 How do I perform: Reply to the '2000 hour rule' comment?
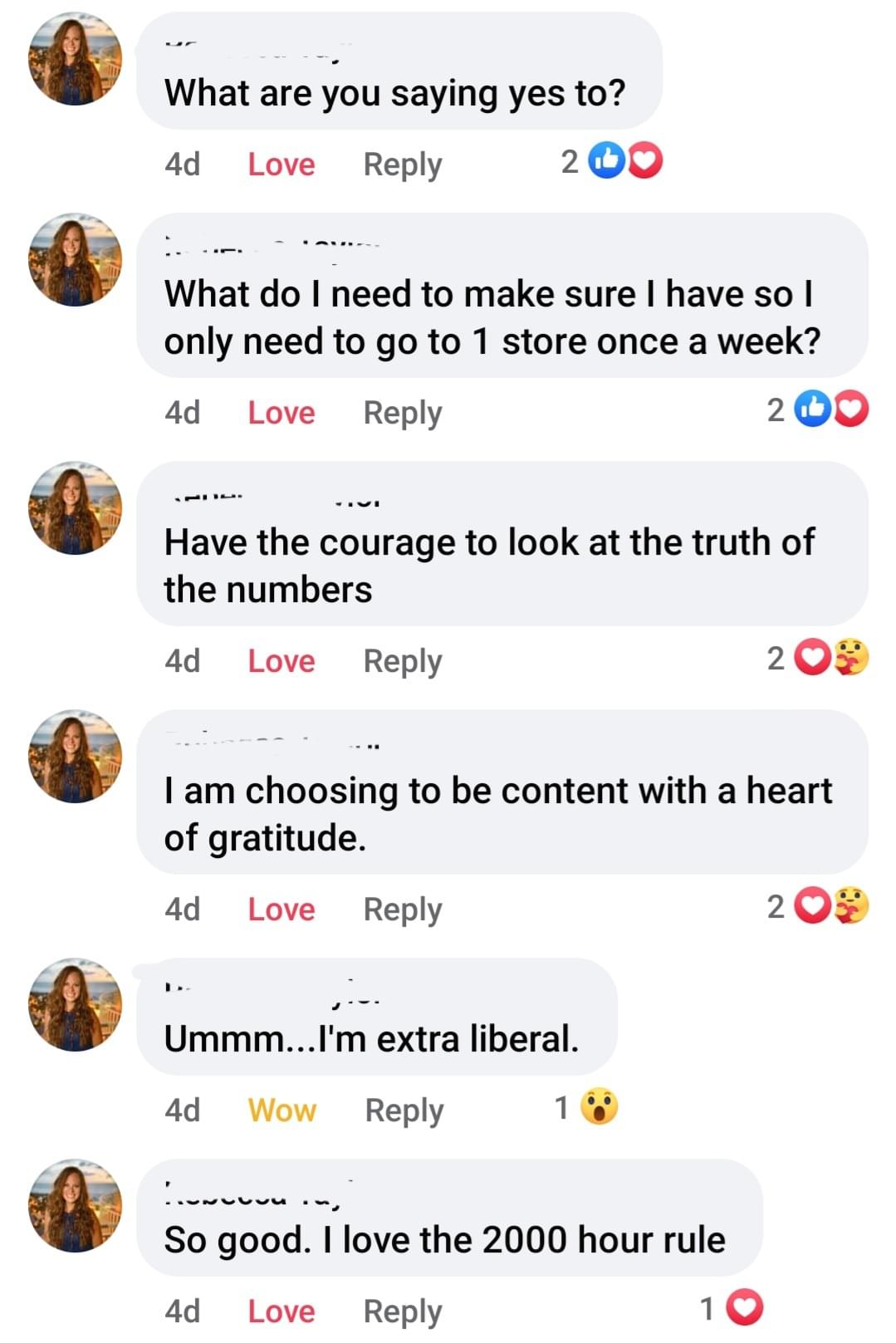[403, 1311]
